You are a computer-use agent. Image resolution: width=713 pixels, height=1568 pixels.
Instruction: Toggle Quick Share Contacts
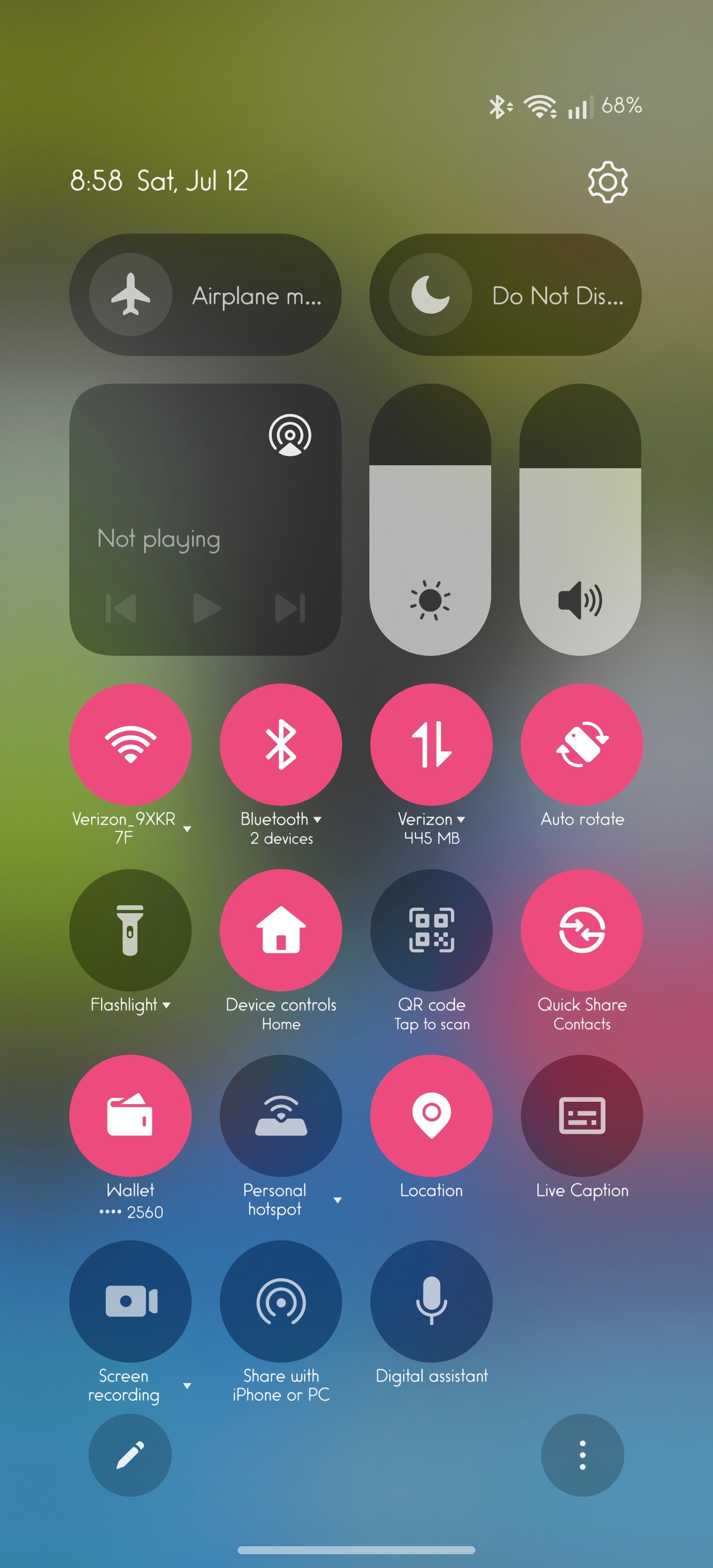click(x=581, y=930)
